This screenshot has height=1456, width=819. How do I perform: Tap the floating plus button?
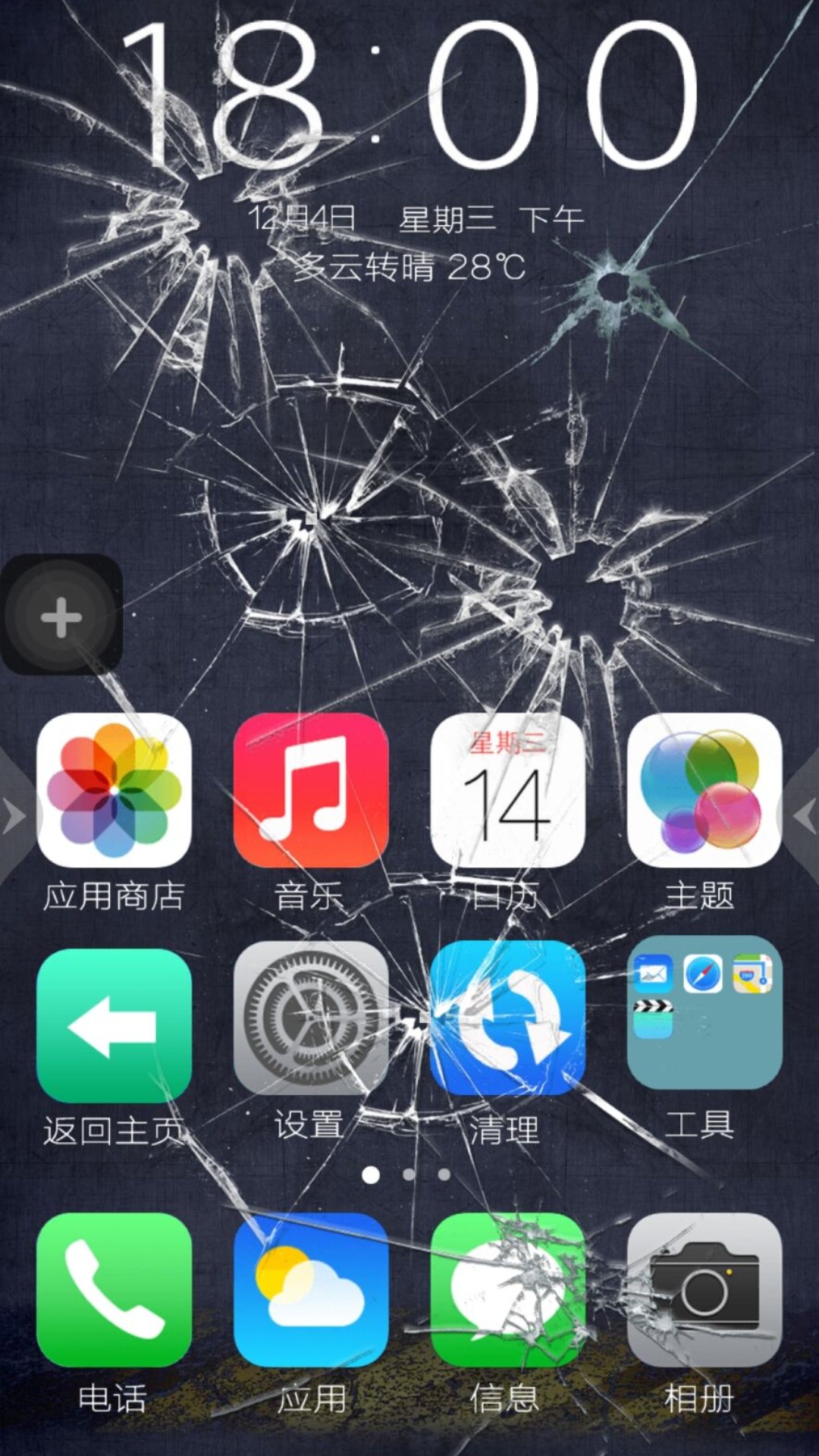click(x=61, y=617)
